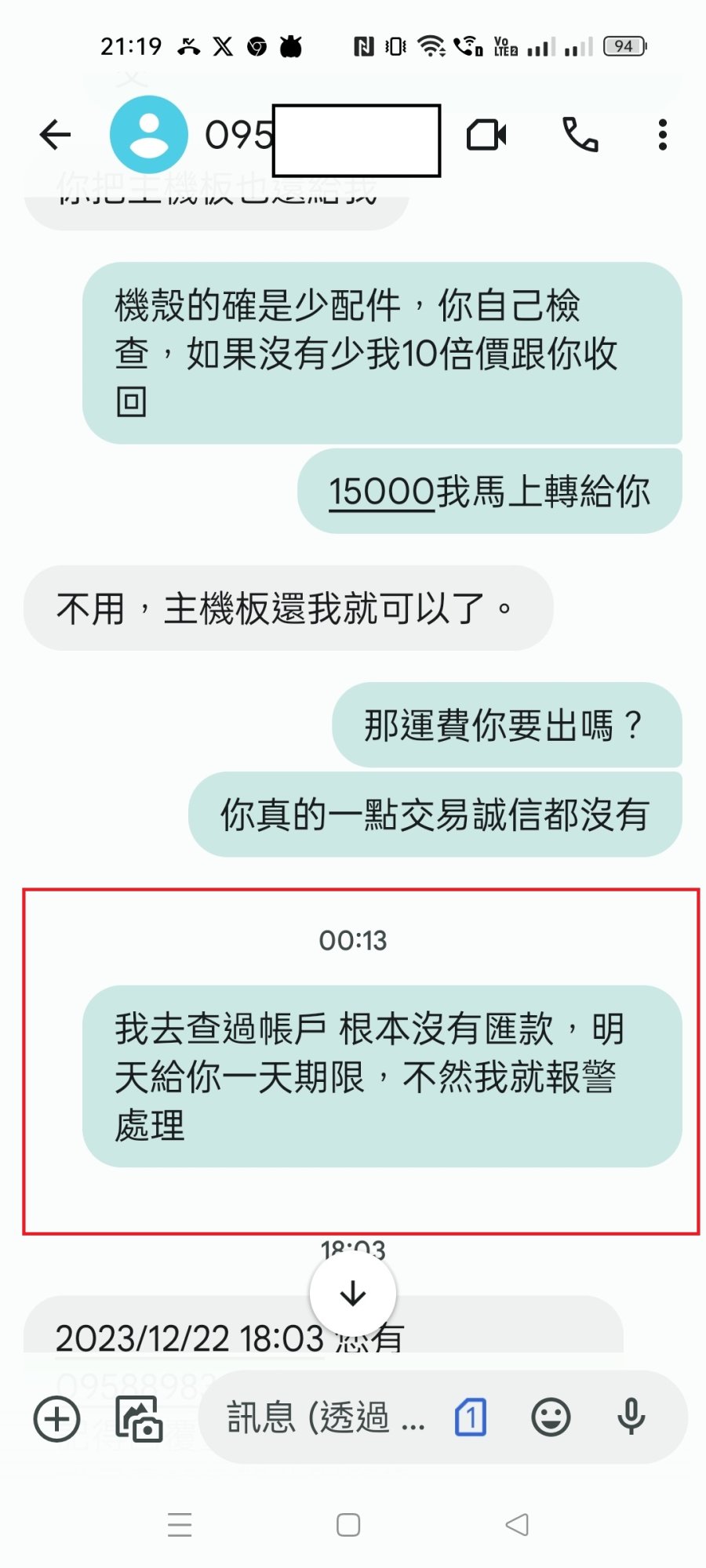Go to the home screen
Viewport: 706px width, 1568px height.
(x=348, y=1525)
